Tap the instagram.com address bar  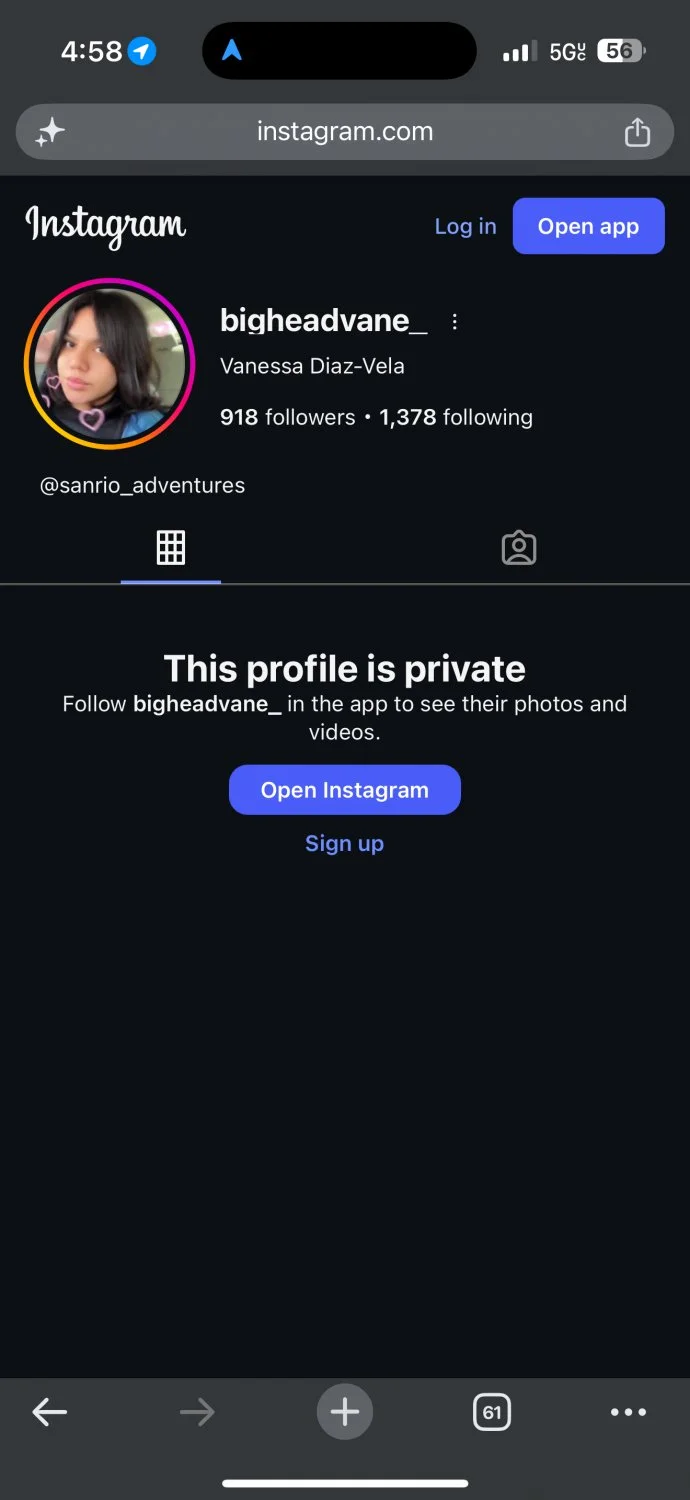(344, 132)
